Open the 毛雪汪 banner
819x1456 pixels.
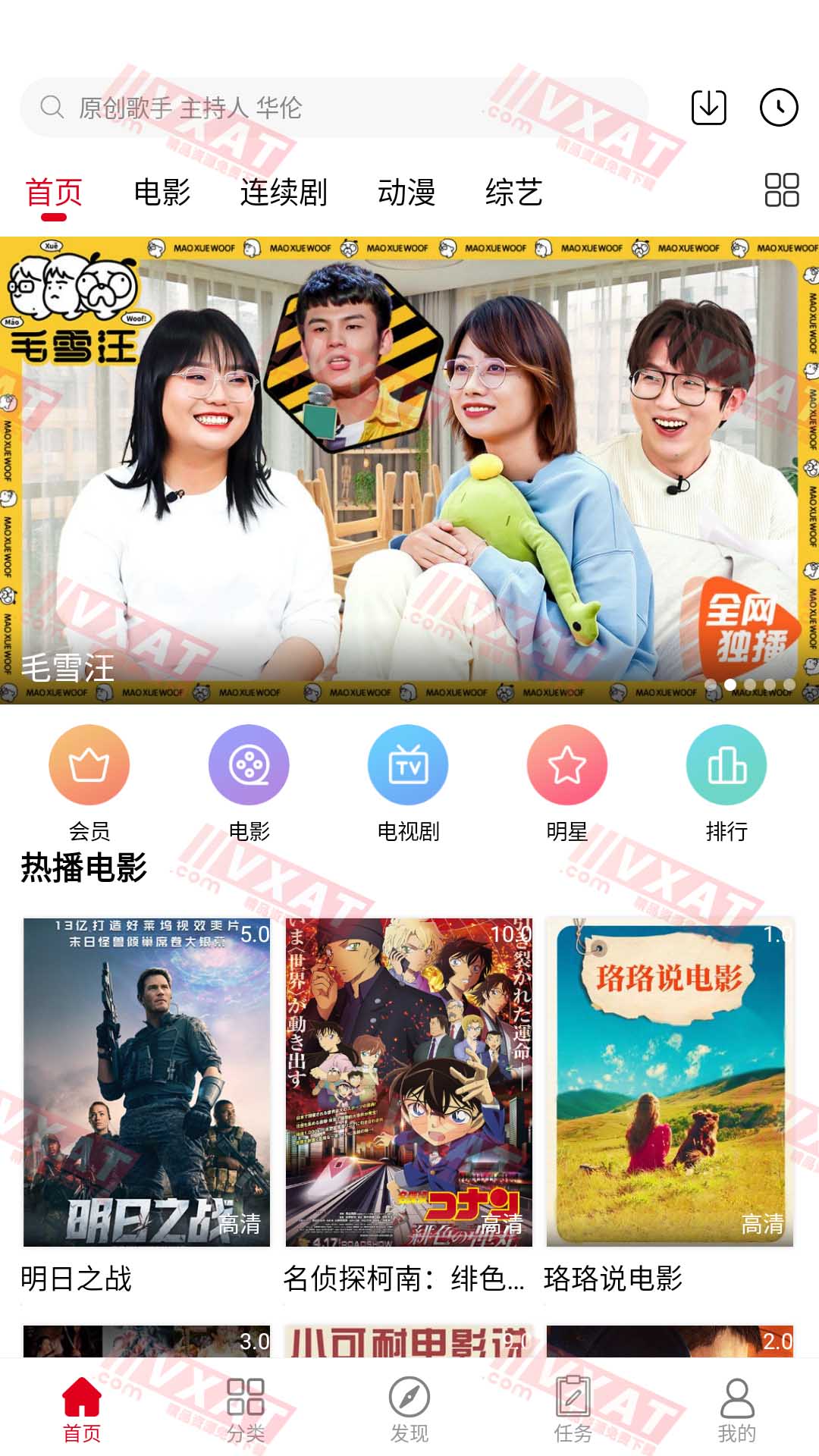tap(409, 470)
